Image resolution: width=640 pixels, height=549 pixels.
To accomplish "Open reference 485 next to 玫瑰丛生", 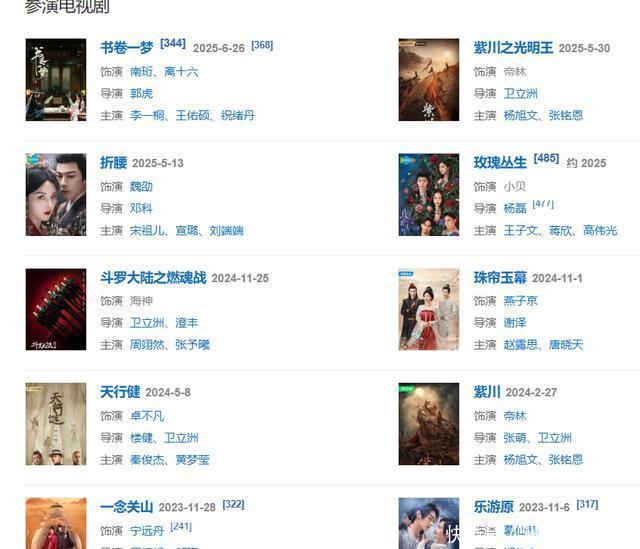I will point(546,158).
